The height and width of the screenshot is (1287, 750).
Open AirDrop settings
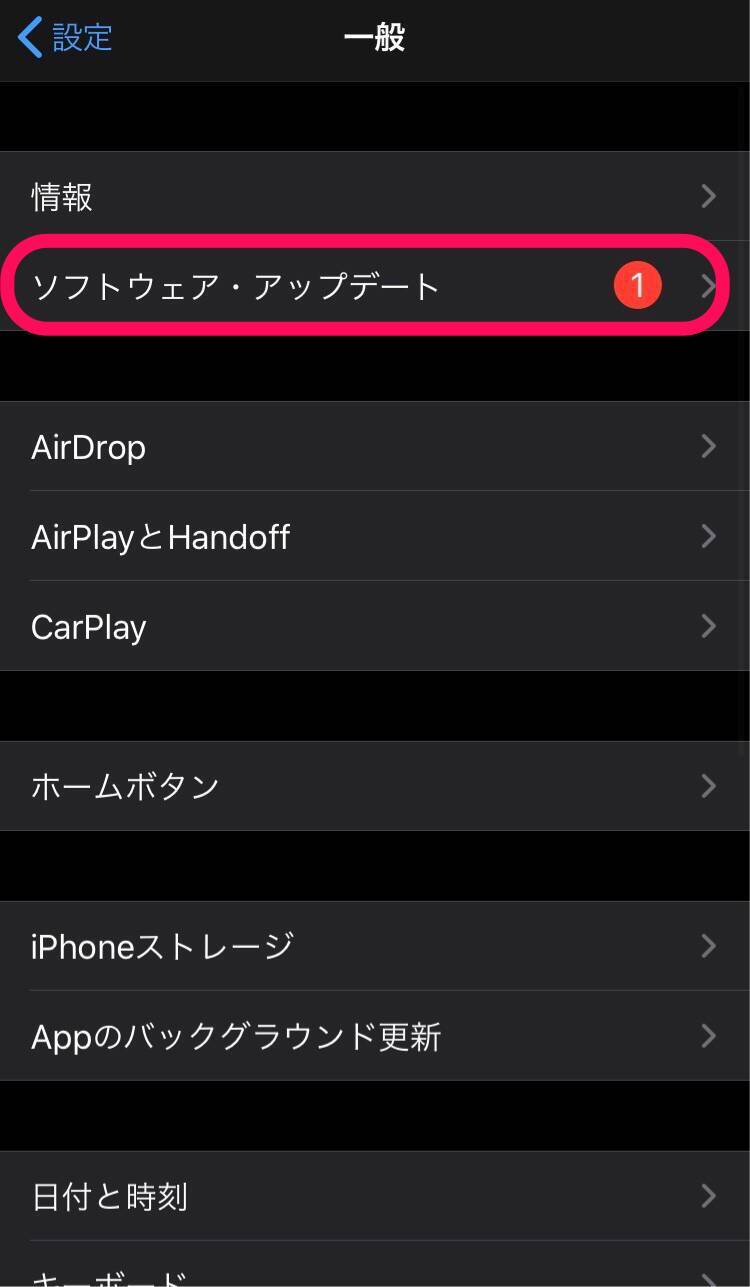[x=374, y=446]
